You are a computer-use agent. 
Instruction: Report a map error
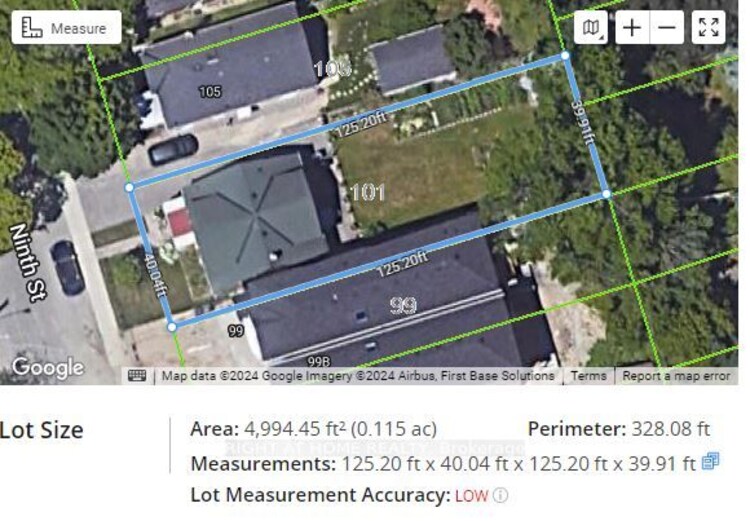pos(676,376)
